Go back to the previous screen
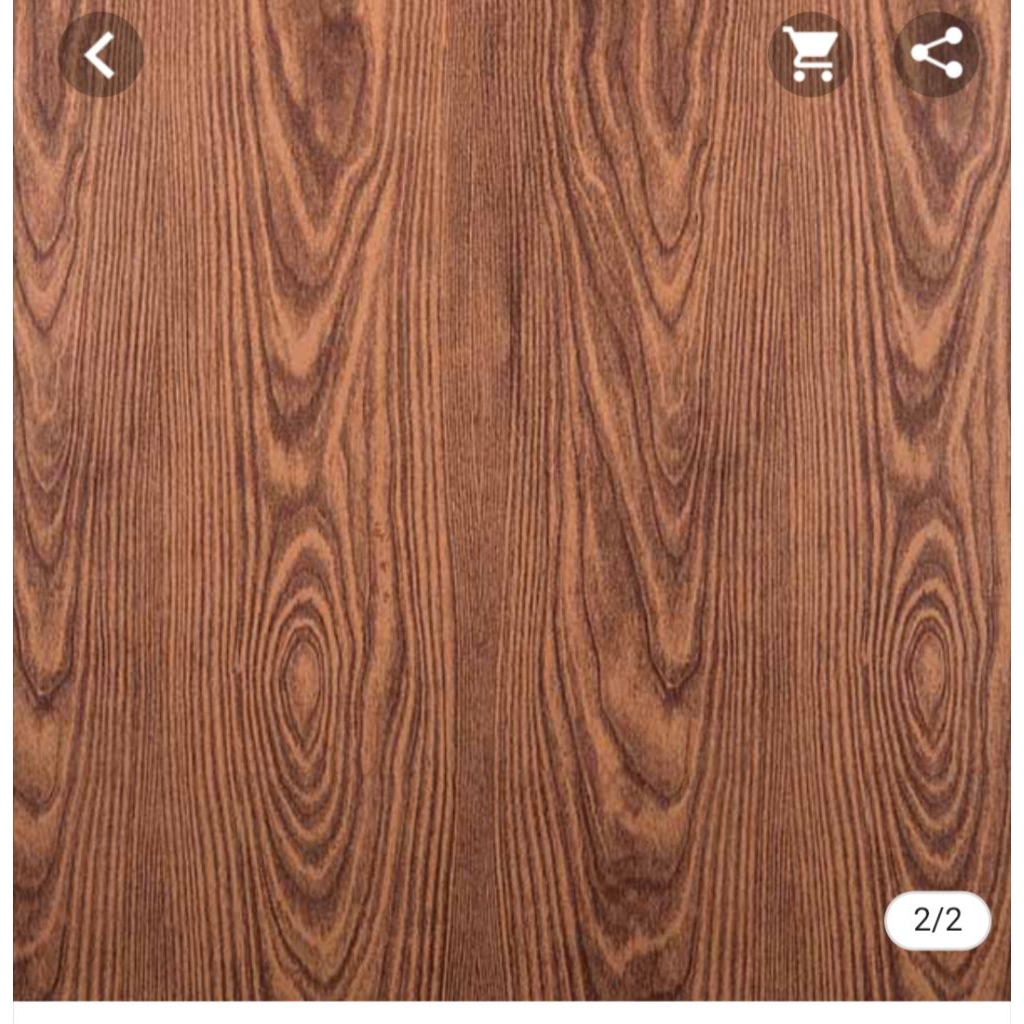The height and width of the screenshot is (1024, 1024). (x=100, y=55)
